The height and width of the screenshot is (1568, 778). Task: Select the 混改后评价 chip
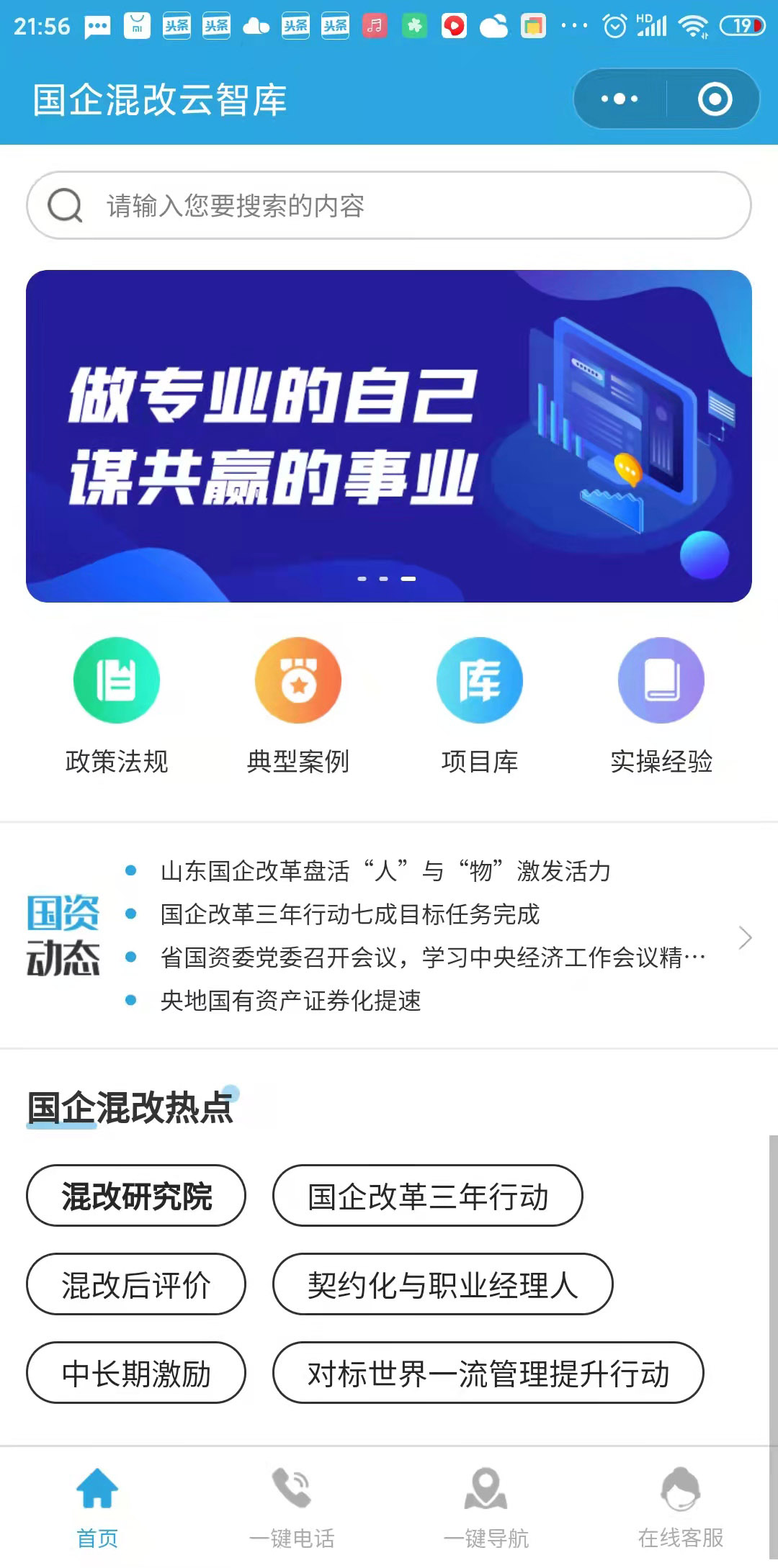coord(136,1284)
